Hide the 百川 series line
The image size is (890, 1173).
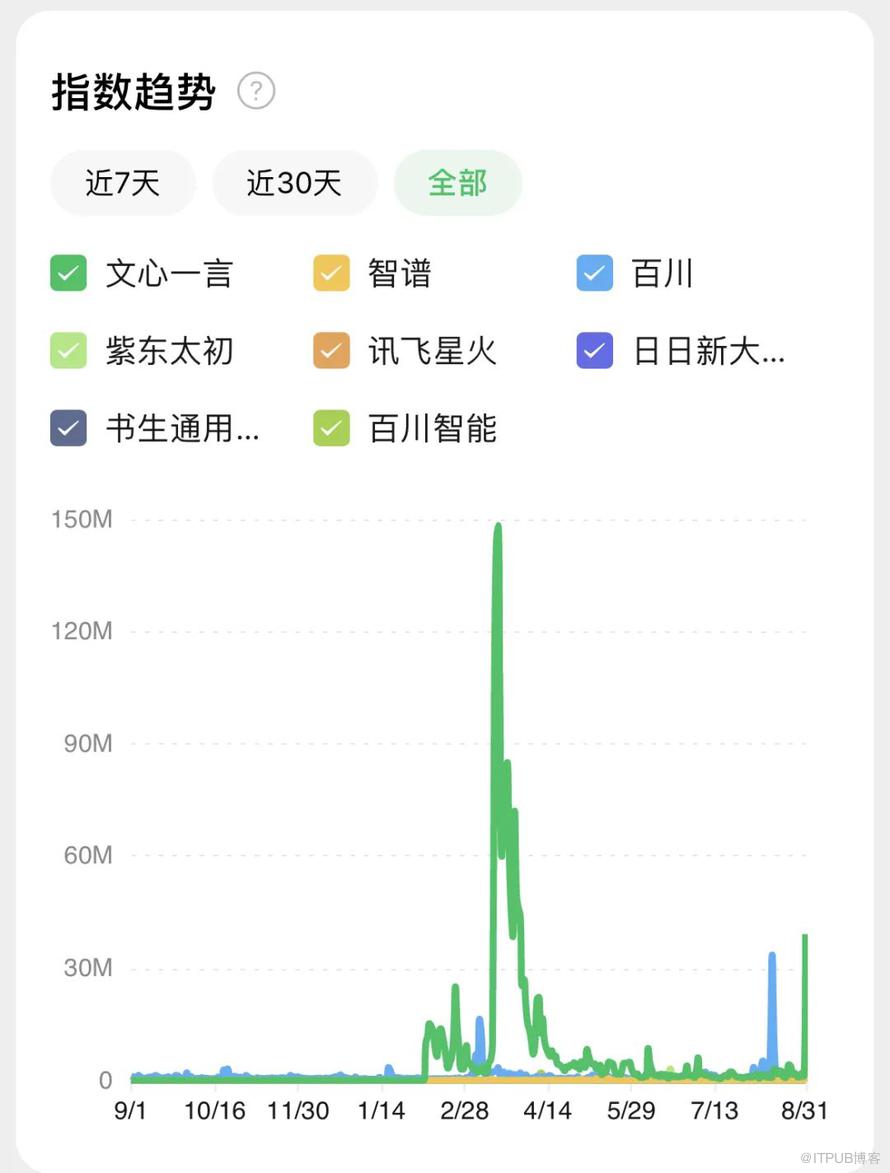pos(595,273)
